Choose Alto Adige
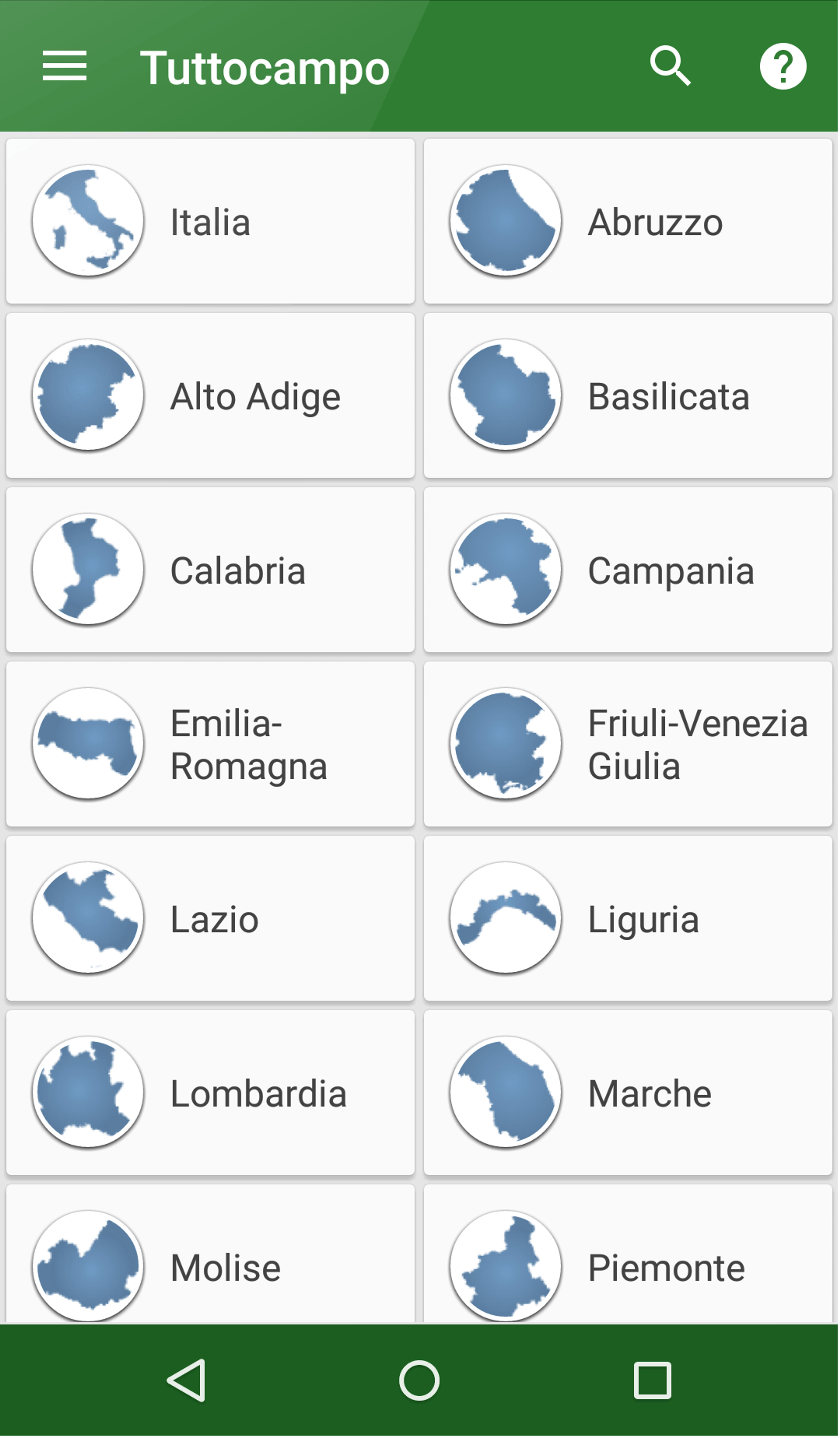 (x=210, y=396)
